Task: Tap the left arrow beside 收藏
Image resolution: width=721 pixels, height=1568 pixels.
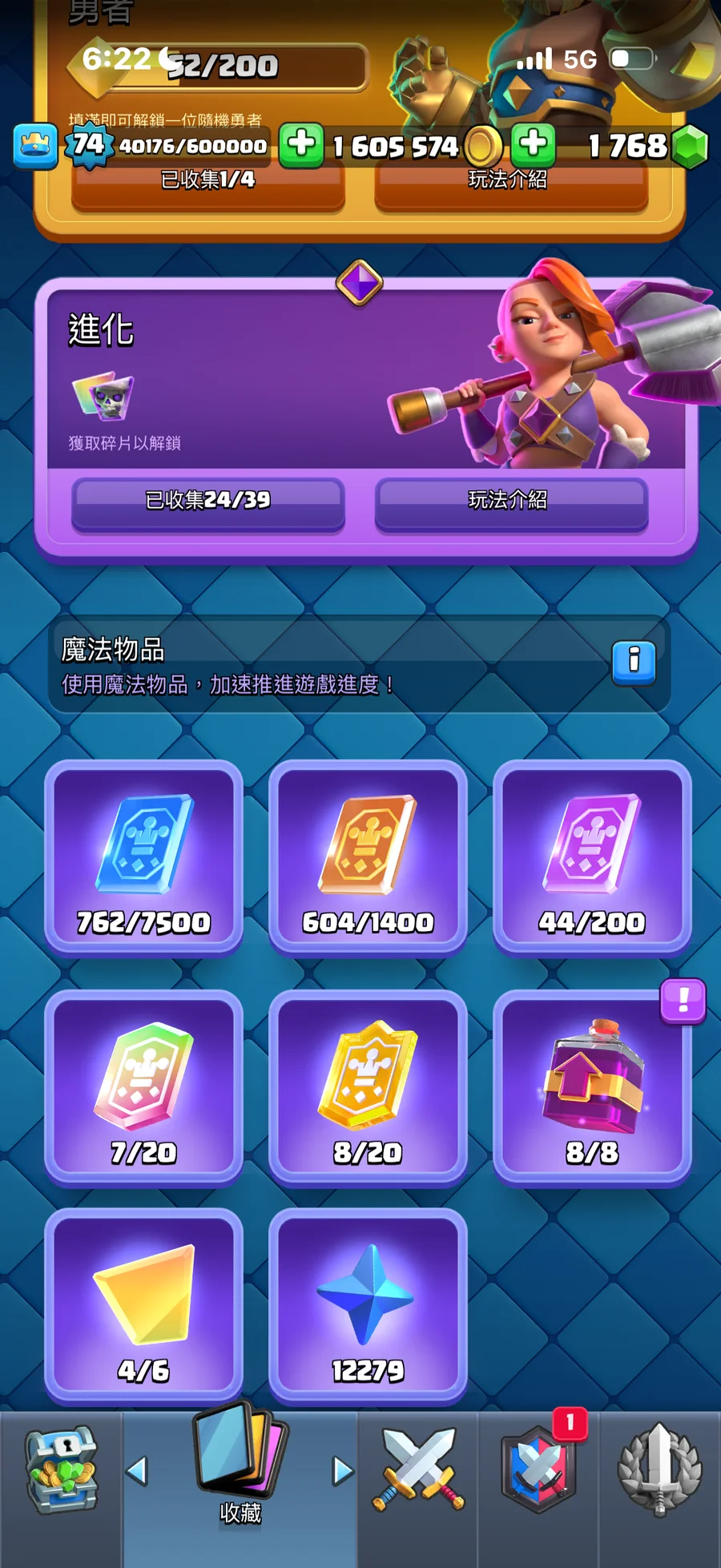Action: (x=137, y=1471)
